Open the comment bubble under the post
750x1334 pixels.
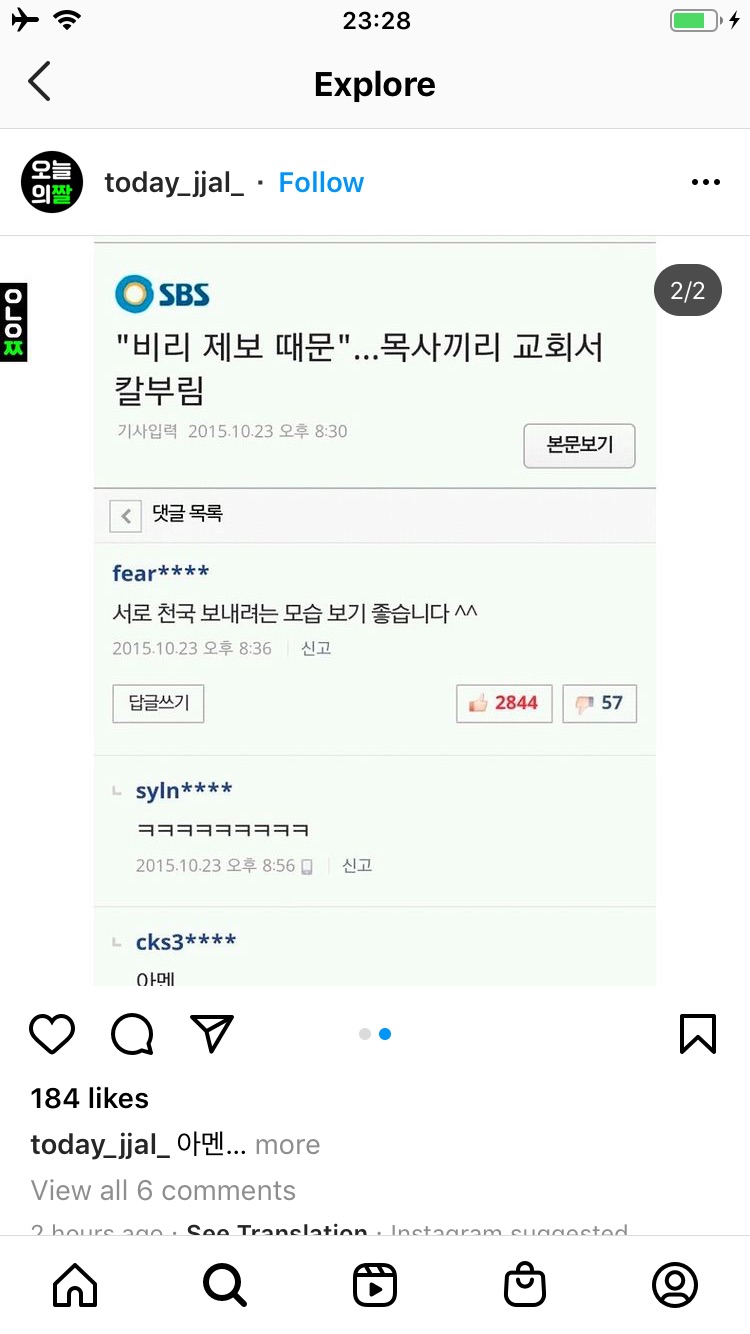(132, 1034)
